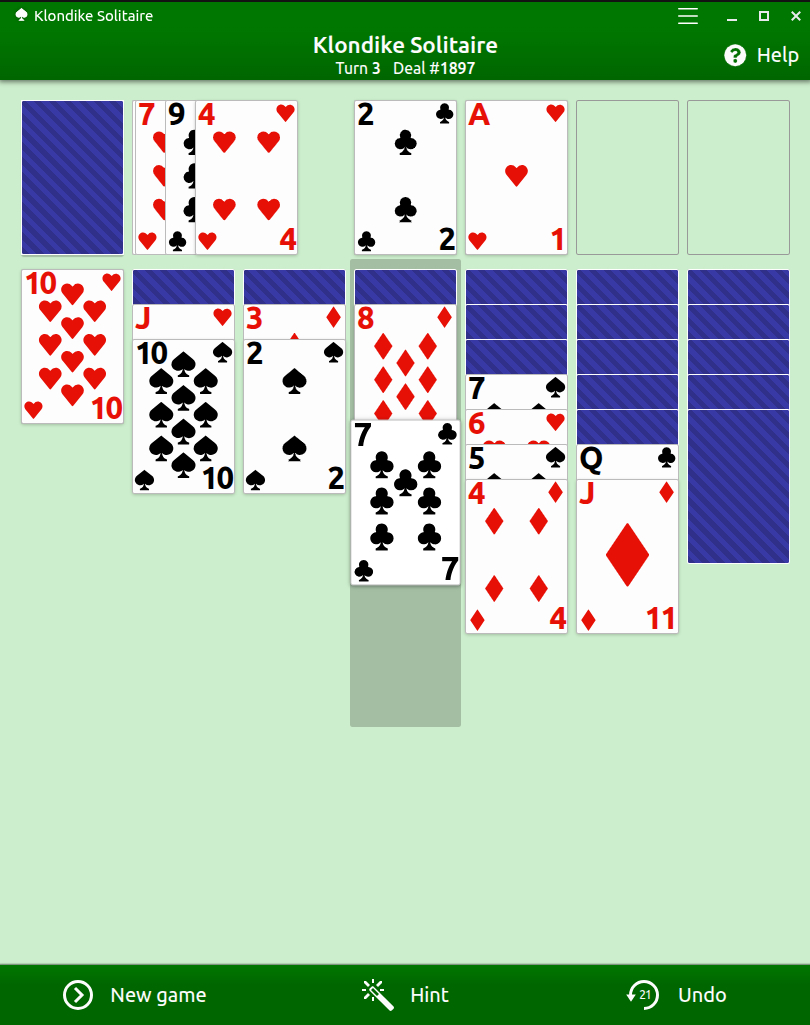Screen dimensions: 810x1025
Task: Select the queen of clubs card
Action: [x=627, y=461]
